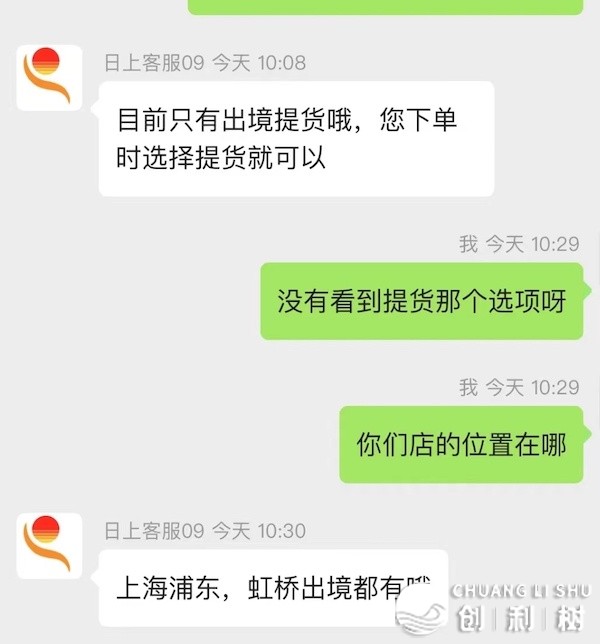Open 日上客服09's avatar beside the 10:08 message
Screen dimensions: 600x644
coord(49,78)
